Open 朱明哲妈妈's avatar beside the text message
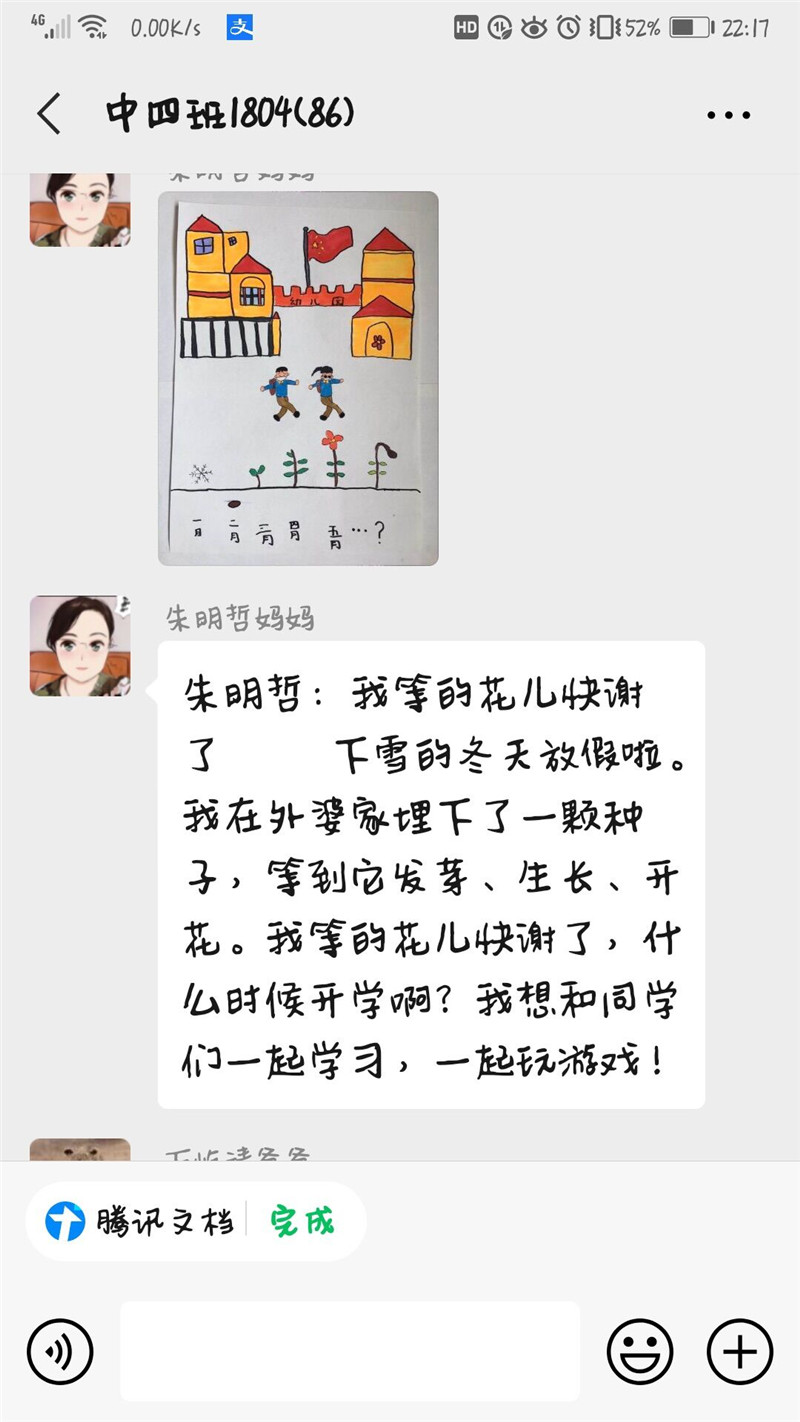800x1422 pixels. [x=80, y=645]
